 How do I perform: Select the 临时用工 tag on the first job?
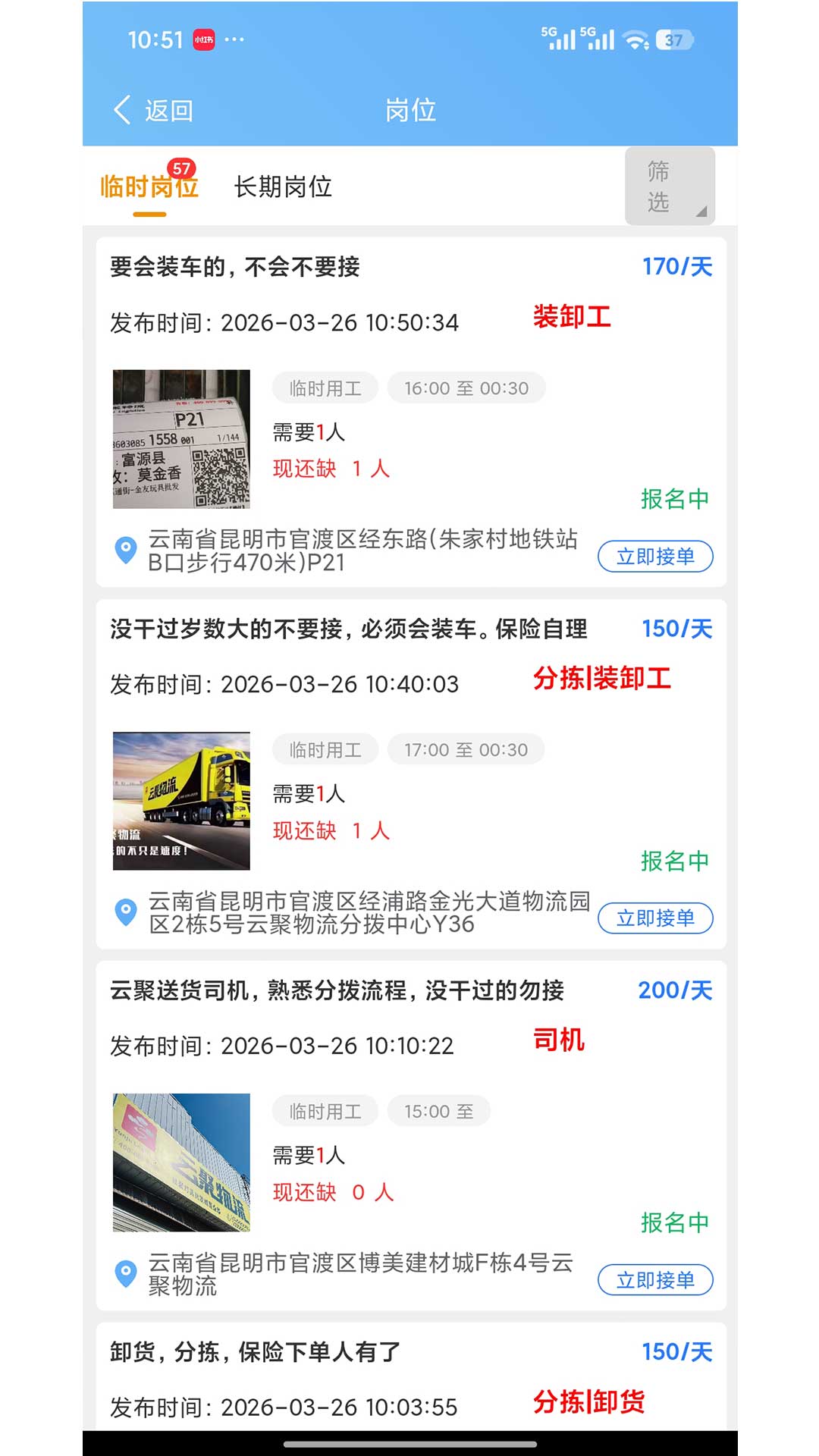tap(325, 387)
